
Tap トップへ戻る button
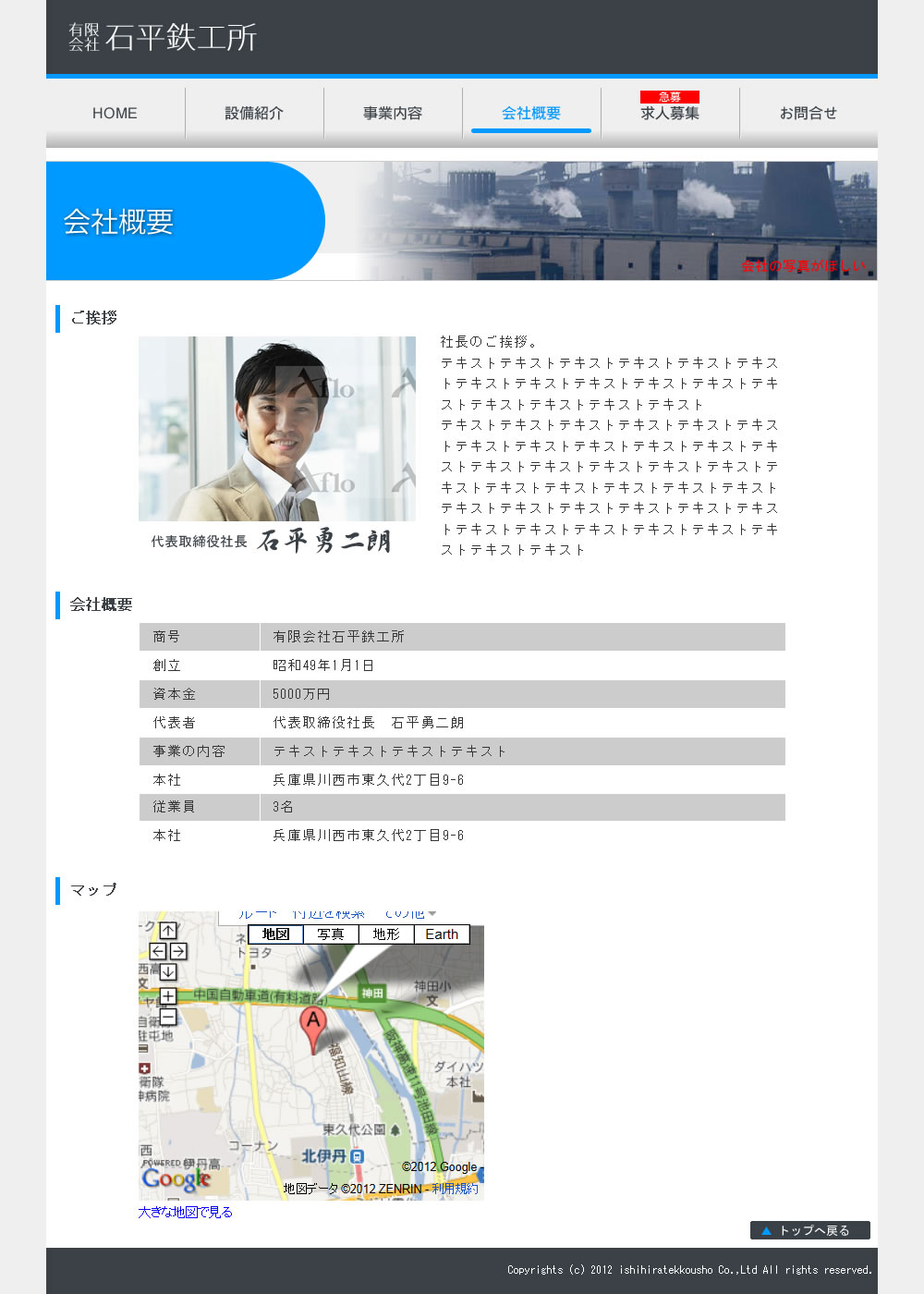click(810, 1230)
